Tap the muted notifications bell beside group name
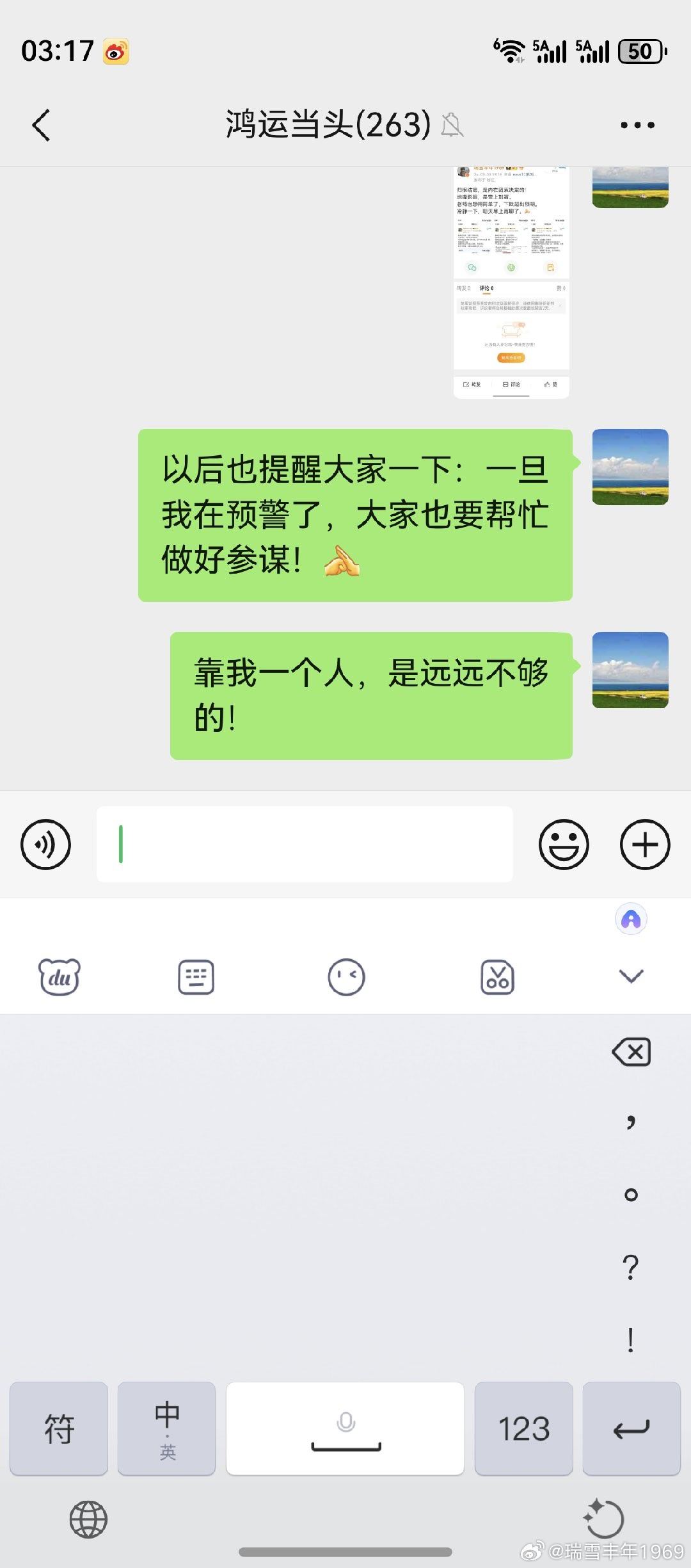 (454, 125)
